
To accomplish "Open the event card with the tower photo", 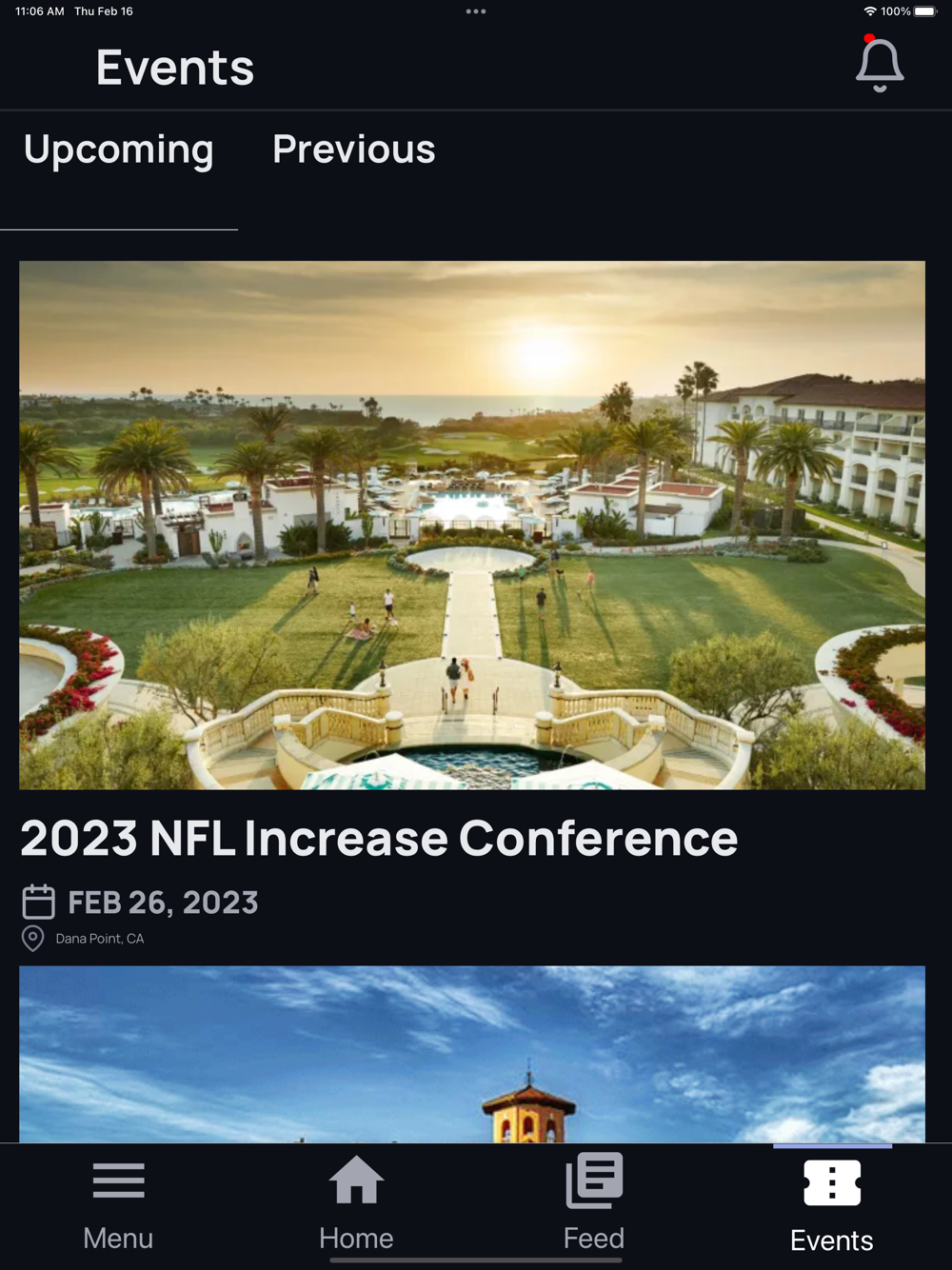I will tap(472, 1053).
